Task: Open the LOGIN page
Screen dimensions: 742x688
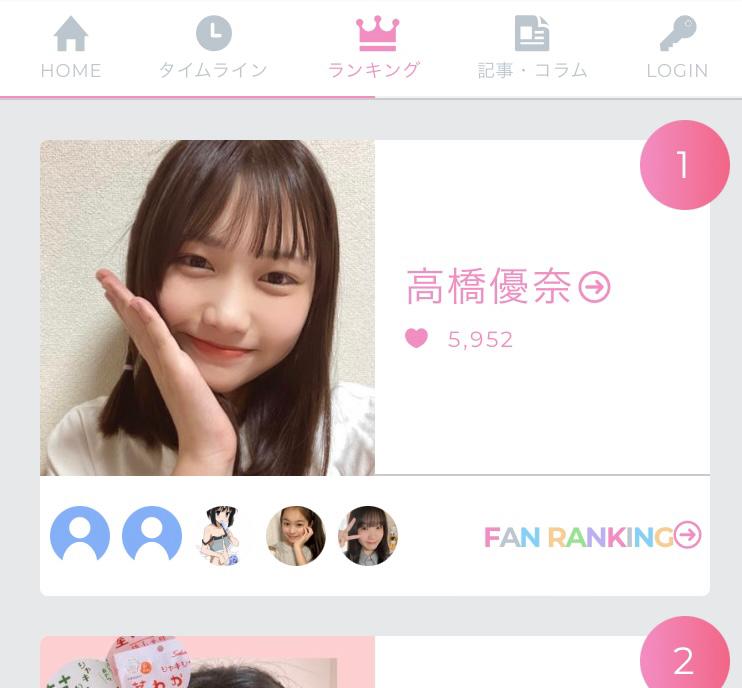Action: [677, 48]
